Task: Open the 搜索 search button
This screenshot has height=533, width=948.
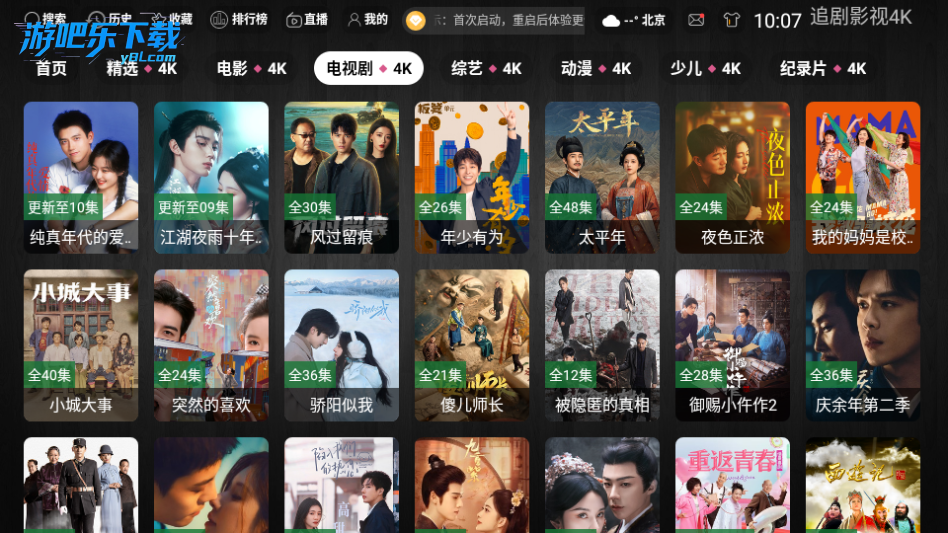Action: [45, 19]
